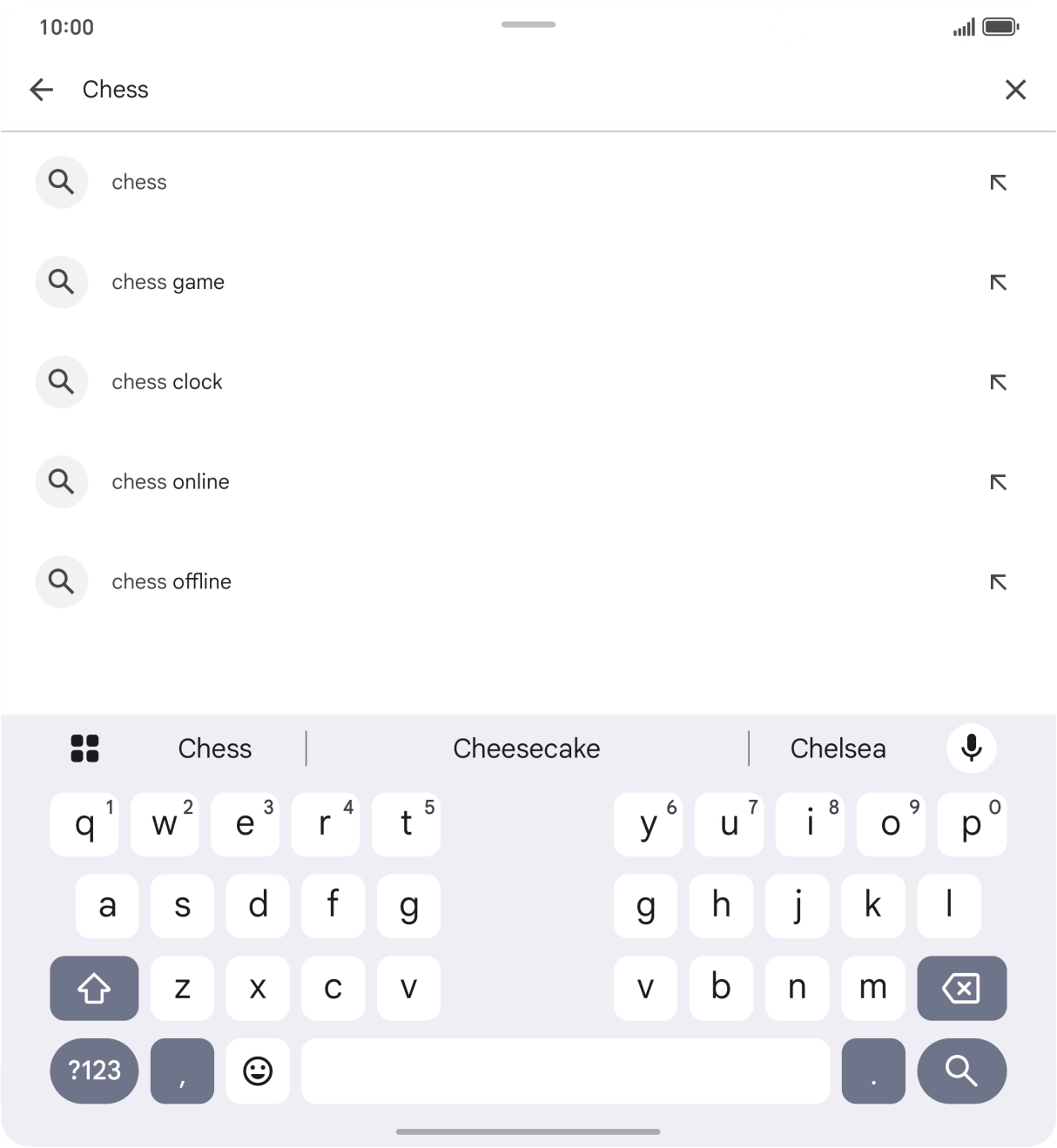Viewport: 1057px width, 1148px height.
Task: Select 'Chelsea' from the suggestion strip
Action: [838, 748]
